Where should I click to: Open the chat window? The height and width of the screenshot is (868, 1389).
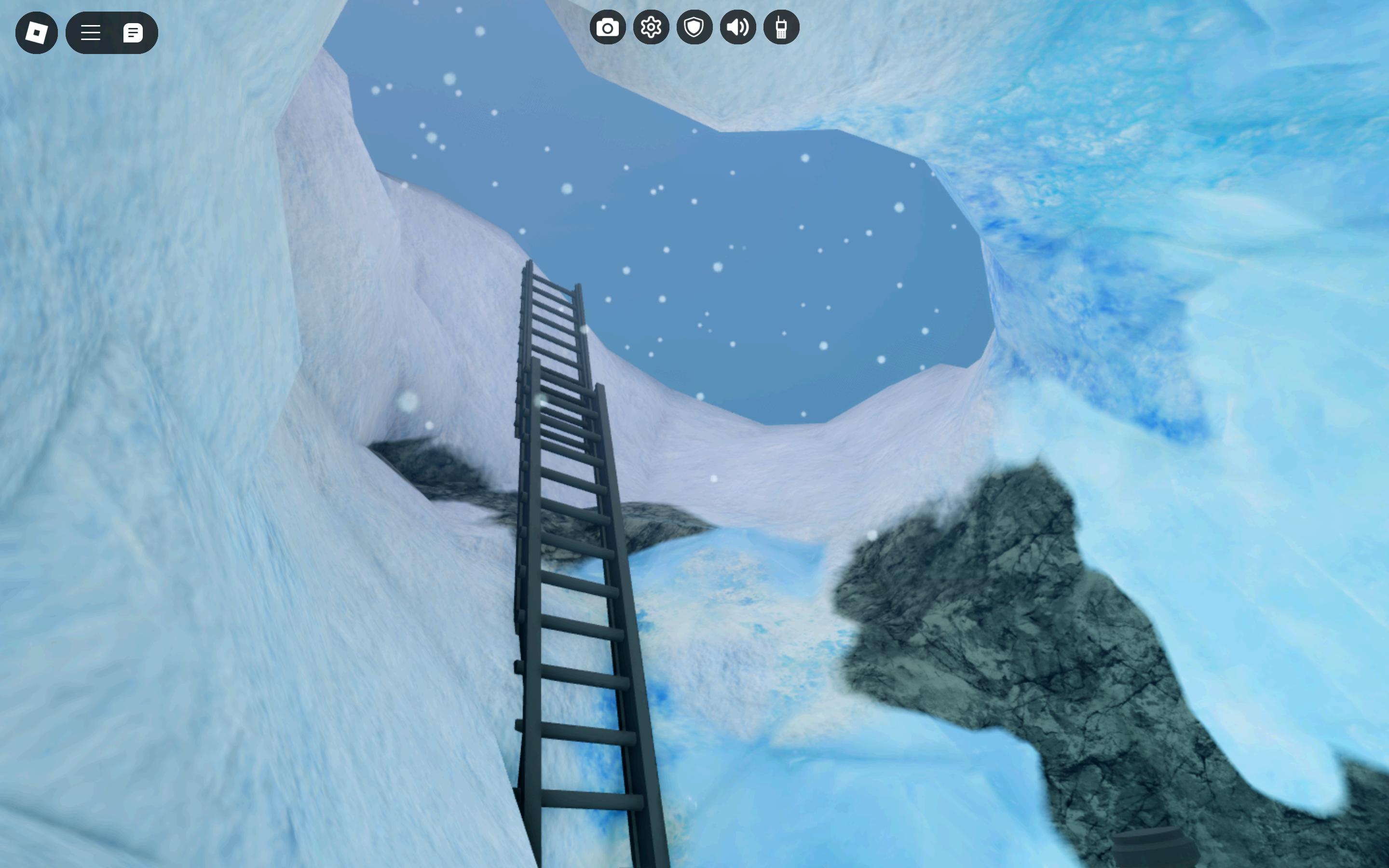tap(133, 33)
